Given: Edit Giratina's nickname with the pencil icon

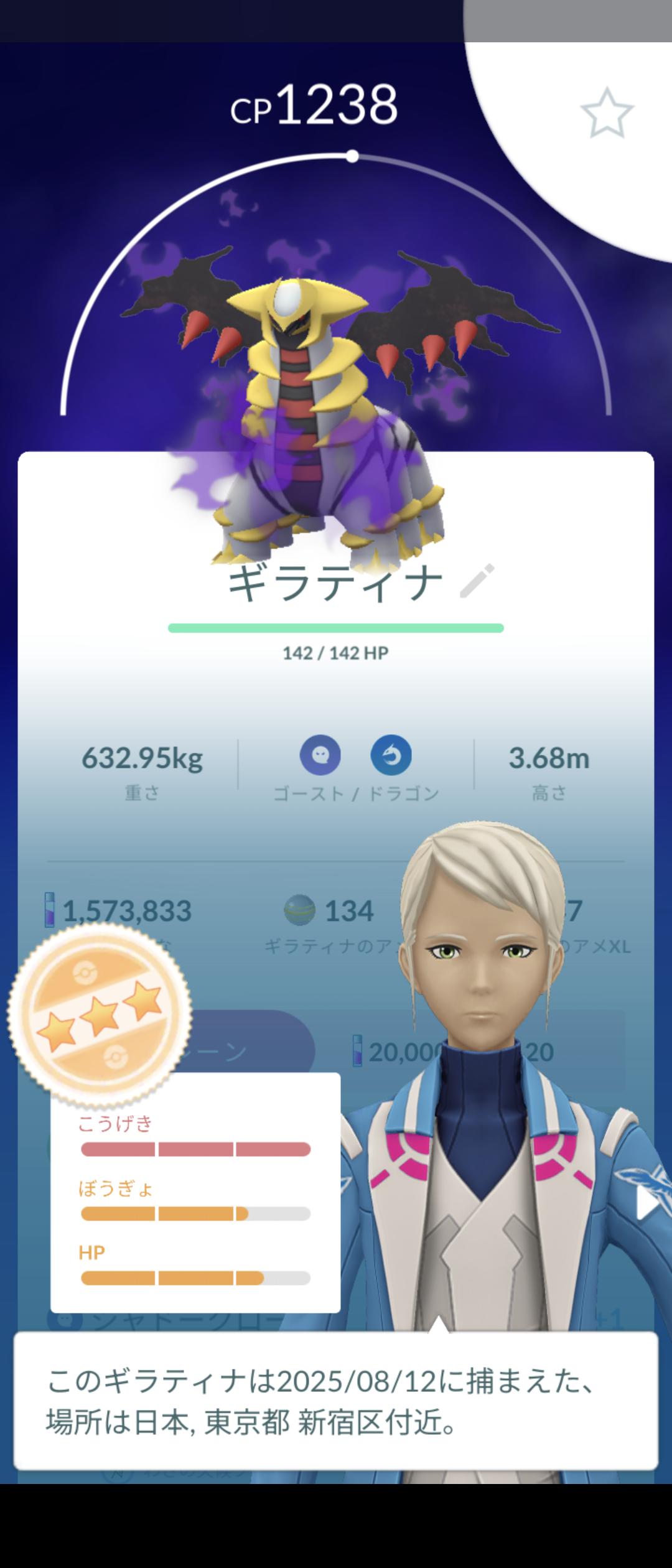Looking at the screenshot, I should pyautogui.click(x=477, y=581).
